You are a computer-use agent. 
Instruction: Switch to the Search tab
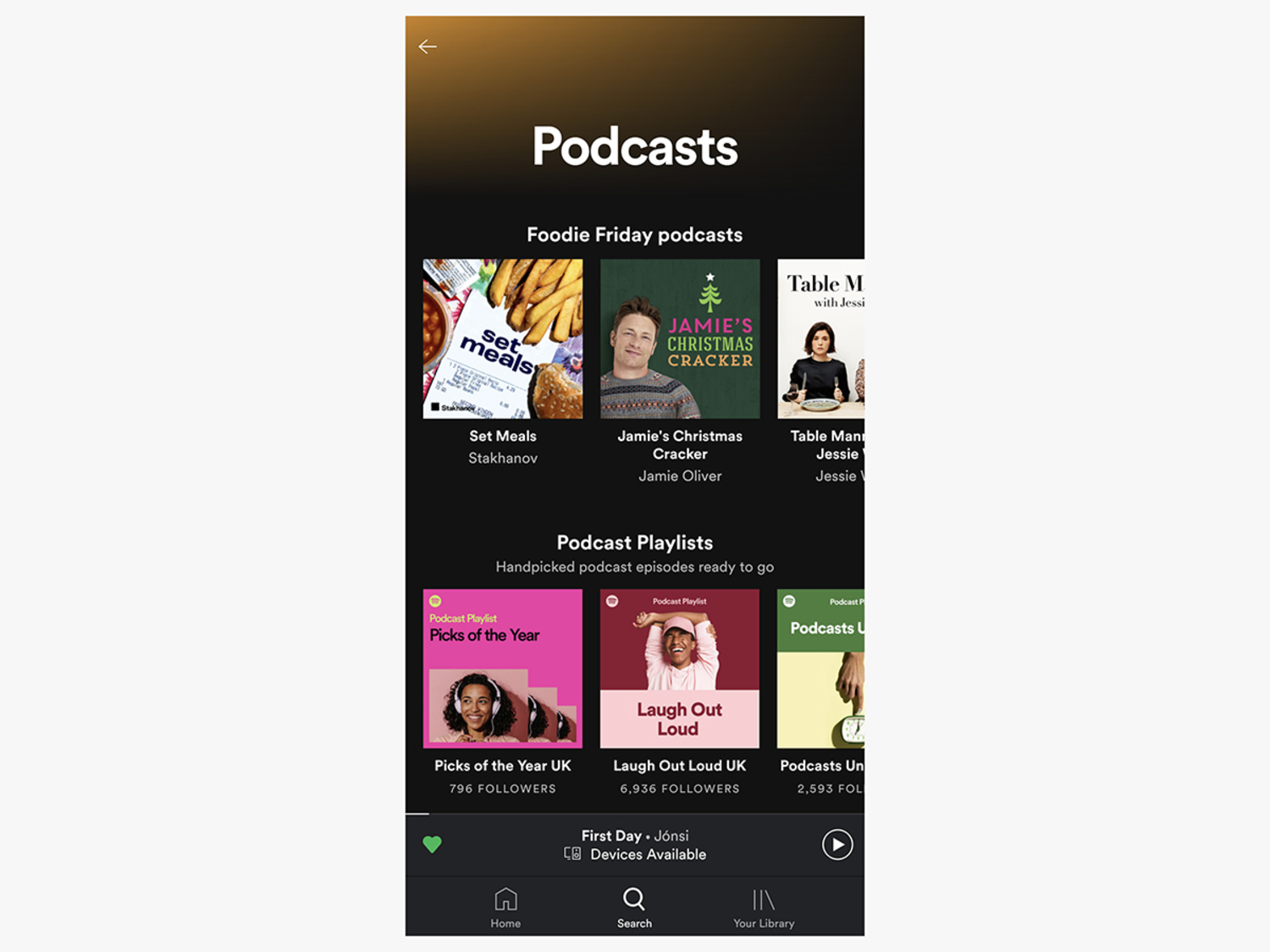click(634, 907)
